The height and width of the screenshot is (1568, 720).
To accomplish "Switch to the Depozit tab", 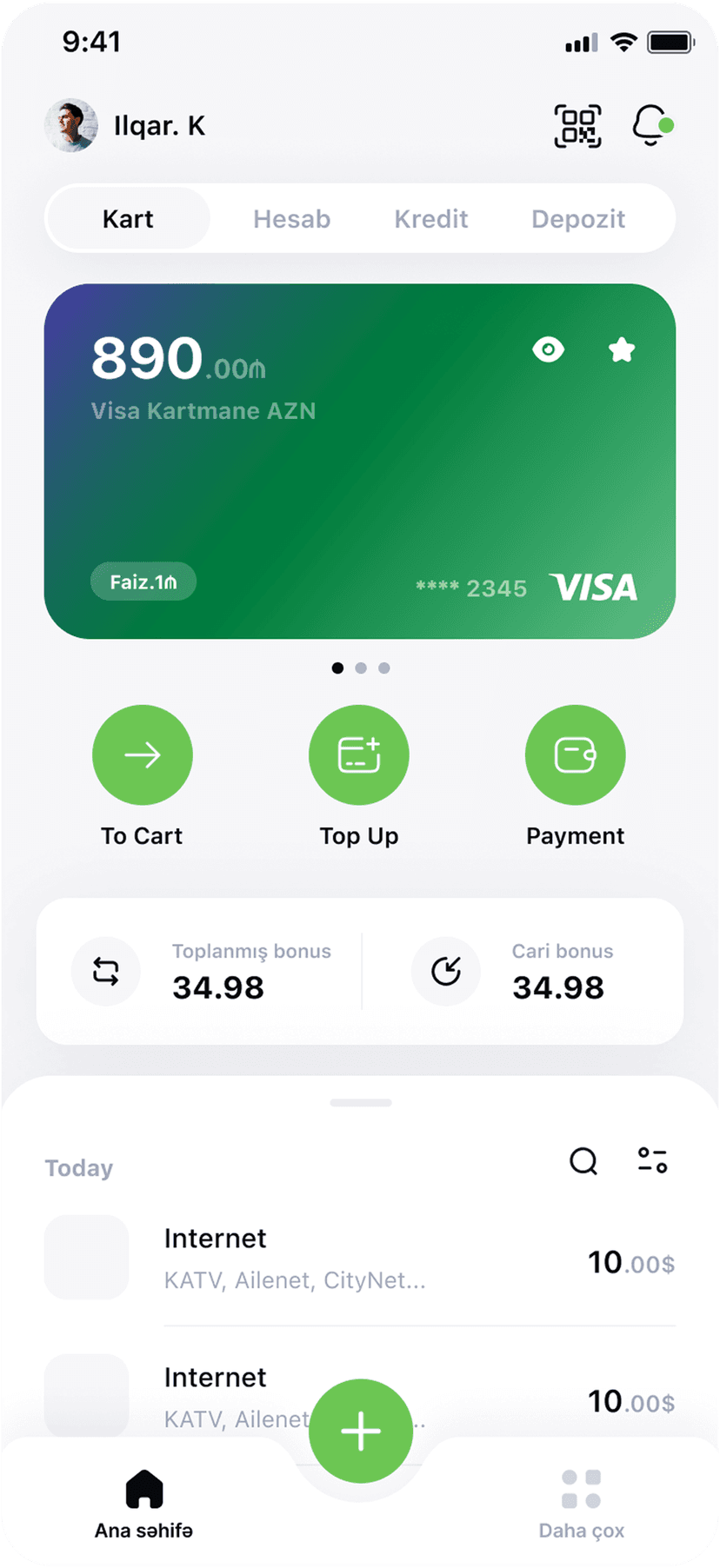I will 577,219.
